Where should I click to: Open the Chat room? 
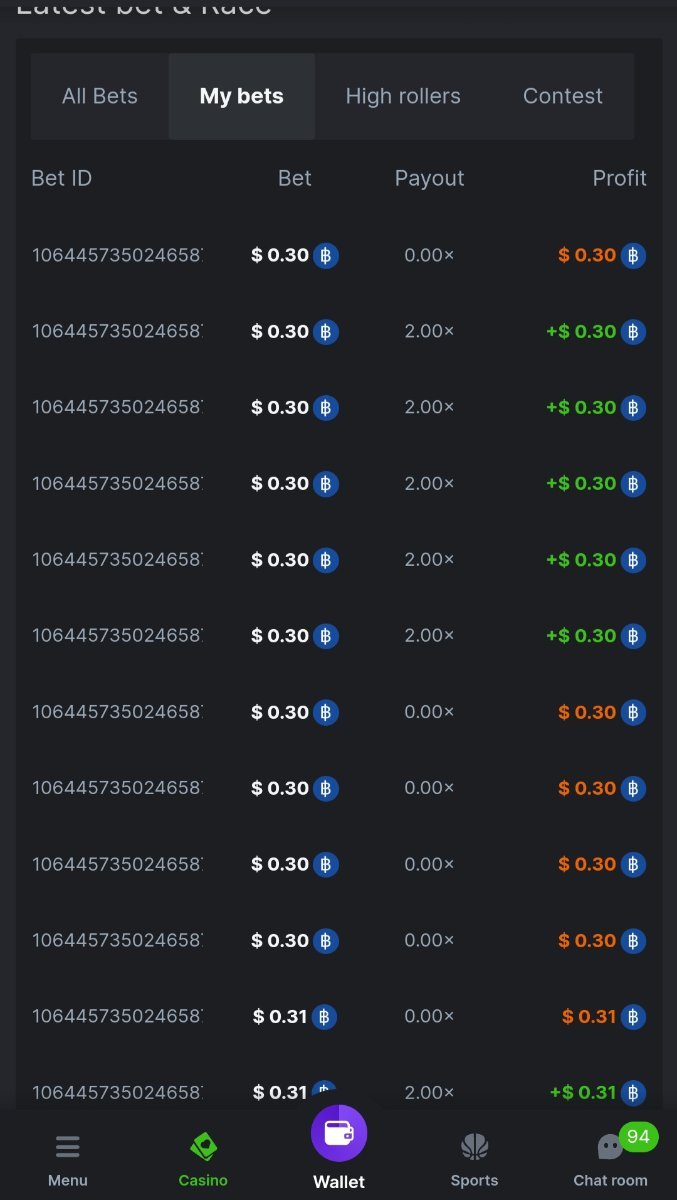pyautogui.click(x=610, y=1160)
